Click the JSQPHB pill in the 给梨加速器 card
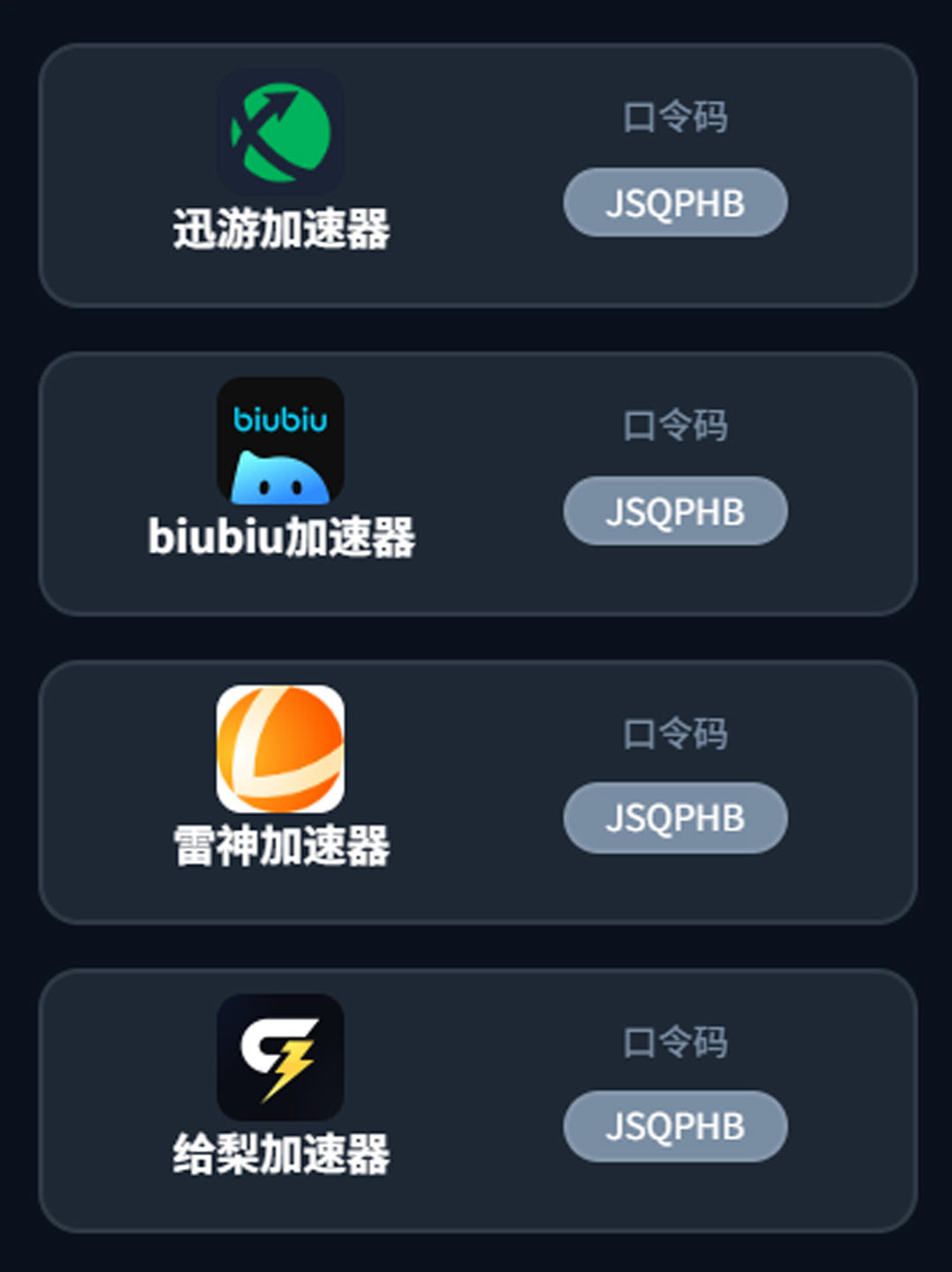Screen dimensions: 952x1272 point(674,1126)
